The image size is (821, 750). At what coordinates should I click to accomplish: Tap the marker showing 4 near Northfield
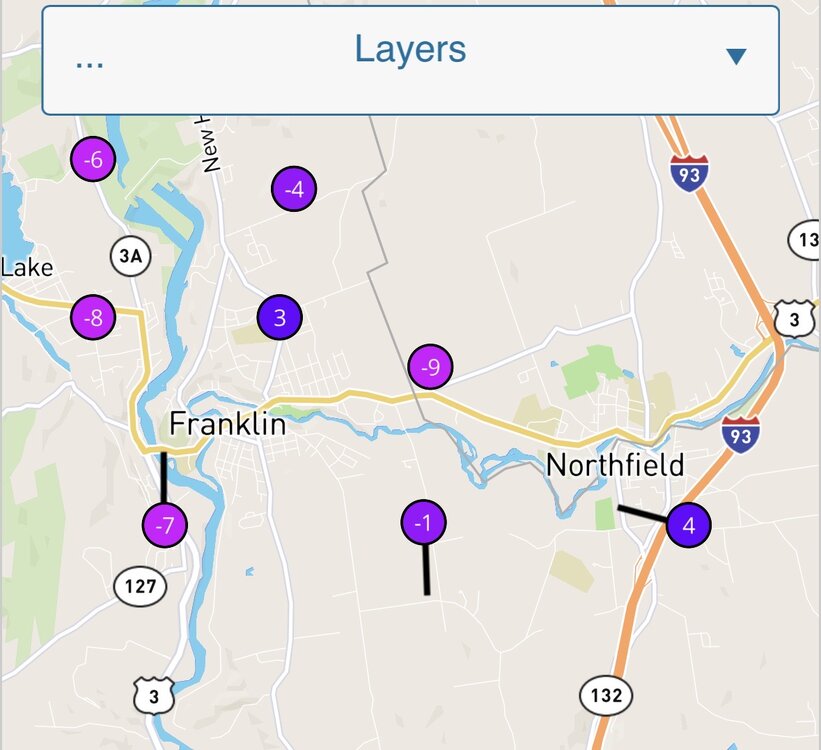(x=688, y=525)
